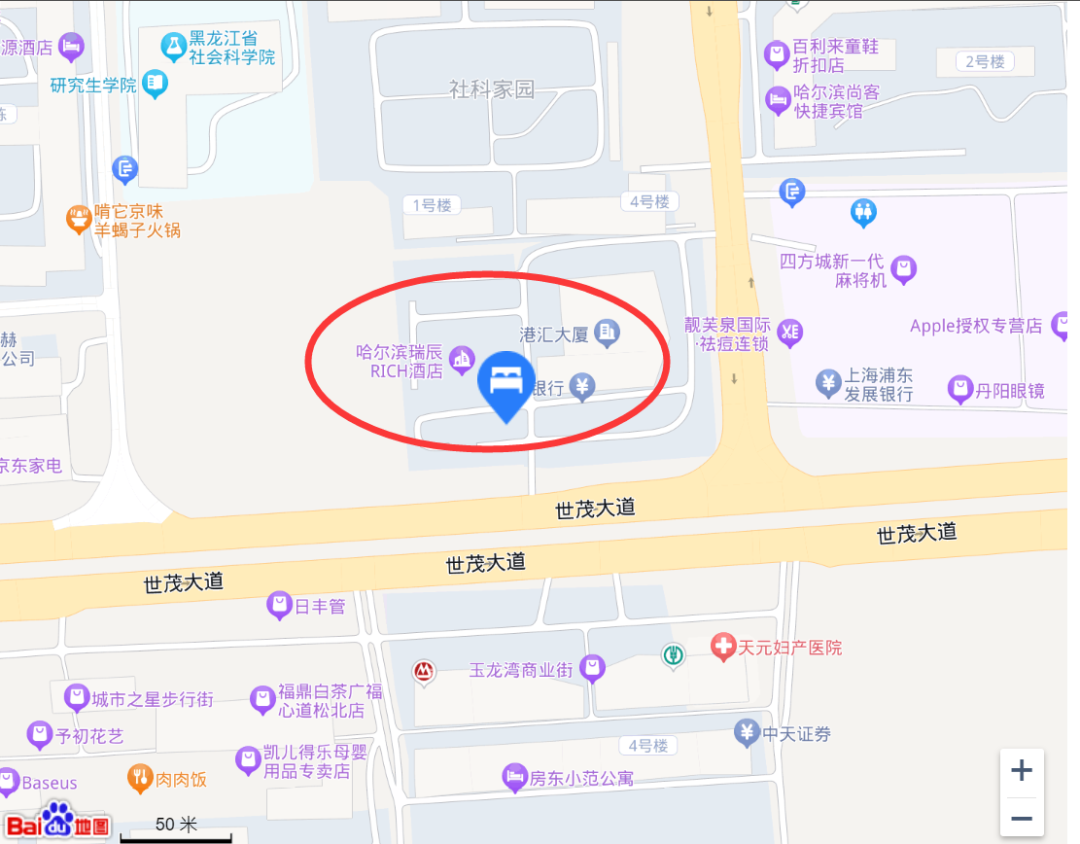The height and width of the screenshot is (844, 1080).
Task: Open 哈尔滨尚客快捷宾馆 hotel marker
Action: coord(777,100)
